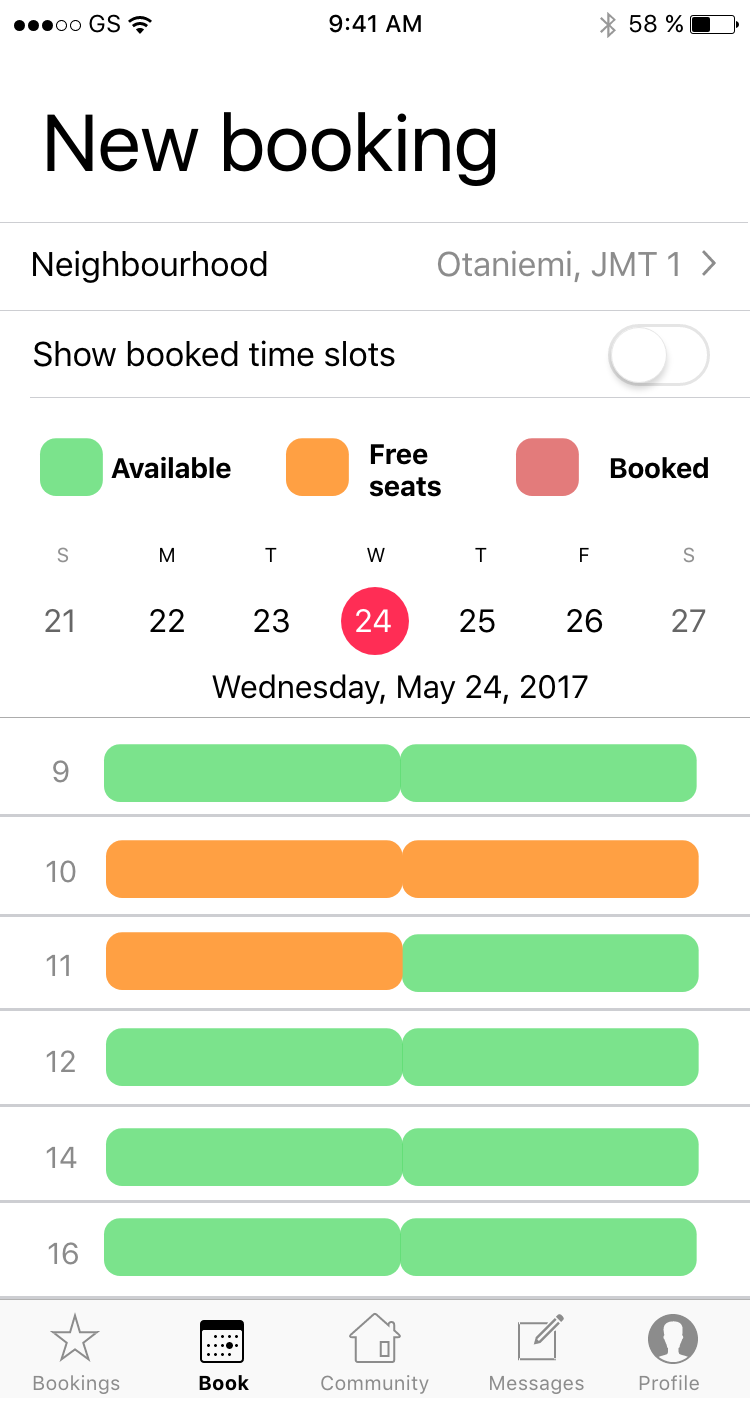Select Thursday 25 in the calendar
This screenshot has height=1402, width=750.
coord(478,621)
